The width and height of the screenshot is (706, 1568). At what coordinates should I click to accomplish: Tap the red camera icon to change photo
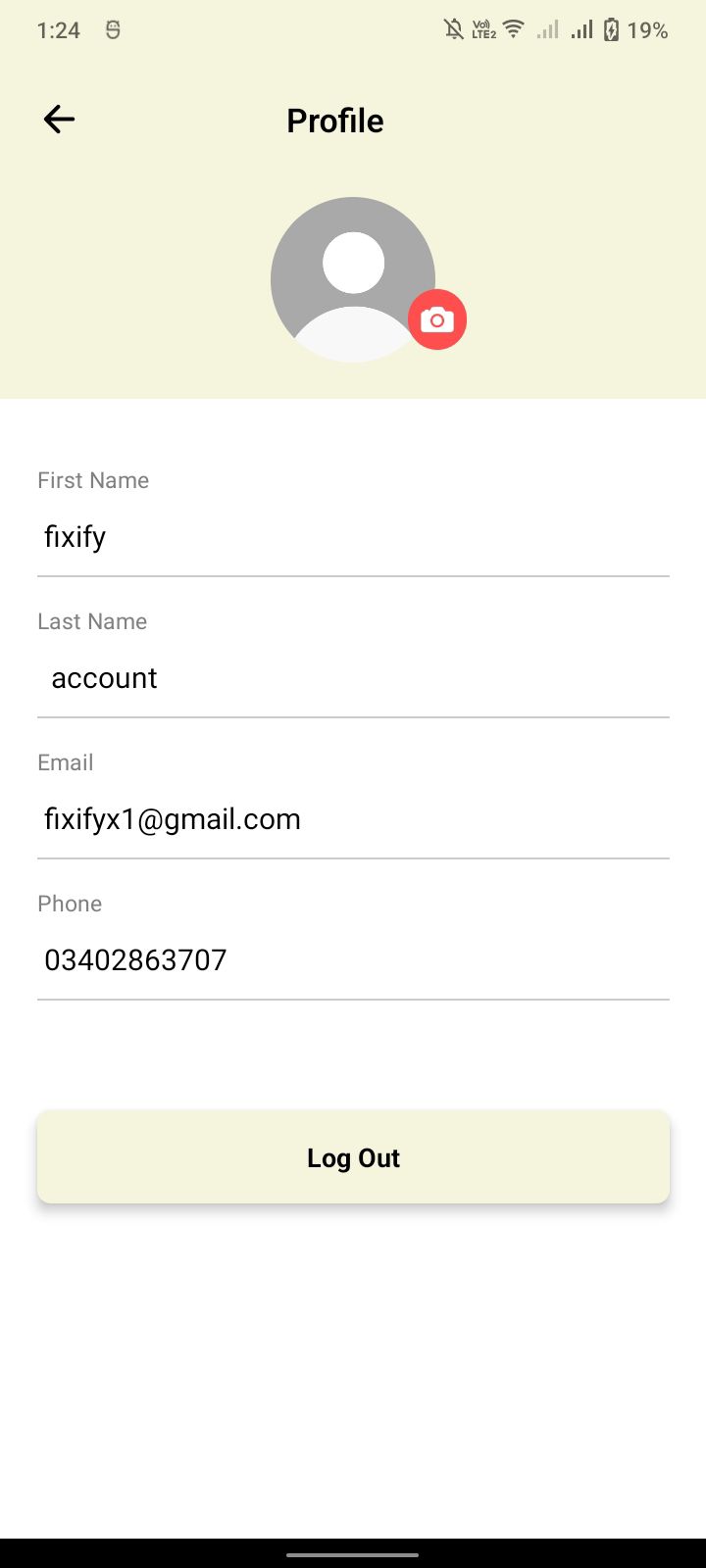tap(437, 319)
